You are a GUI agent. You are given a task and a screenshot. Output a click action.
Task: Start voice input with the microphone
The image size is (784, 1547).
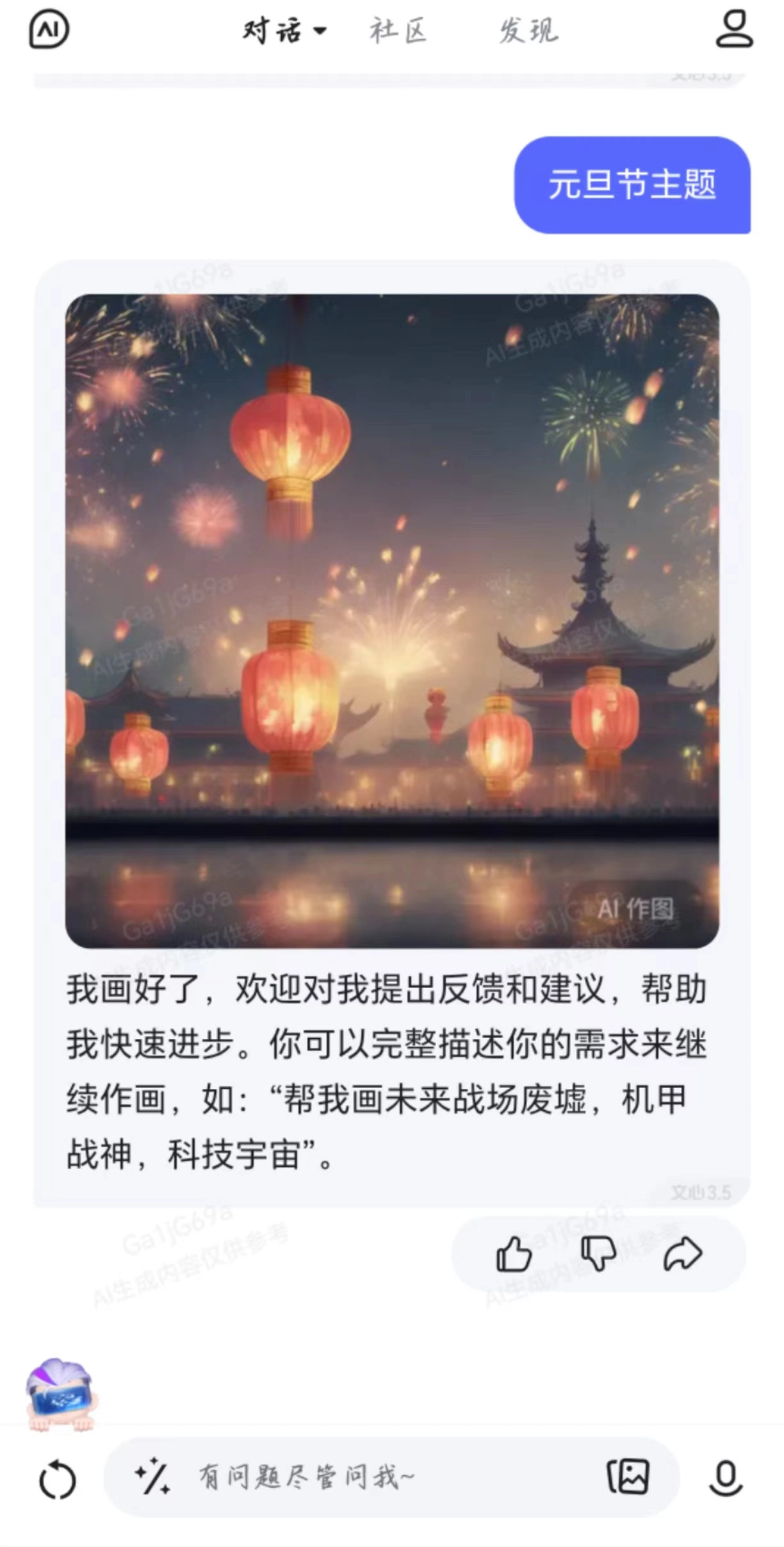[x=726, y=1478]
